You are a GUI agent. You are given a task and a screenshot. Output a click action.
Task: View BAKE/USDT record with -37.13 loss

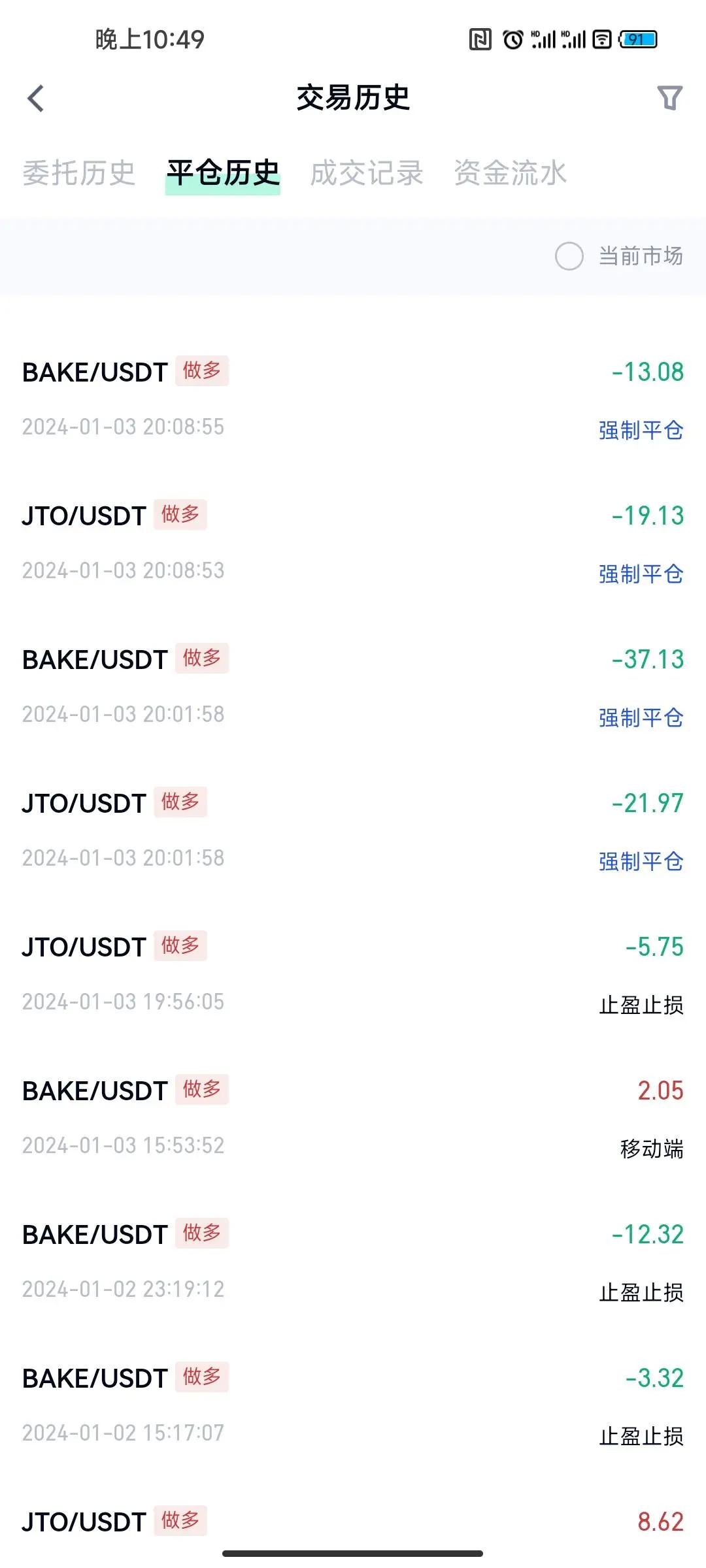point(353,686)
